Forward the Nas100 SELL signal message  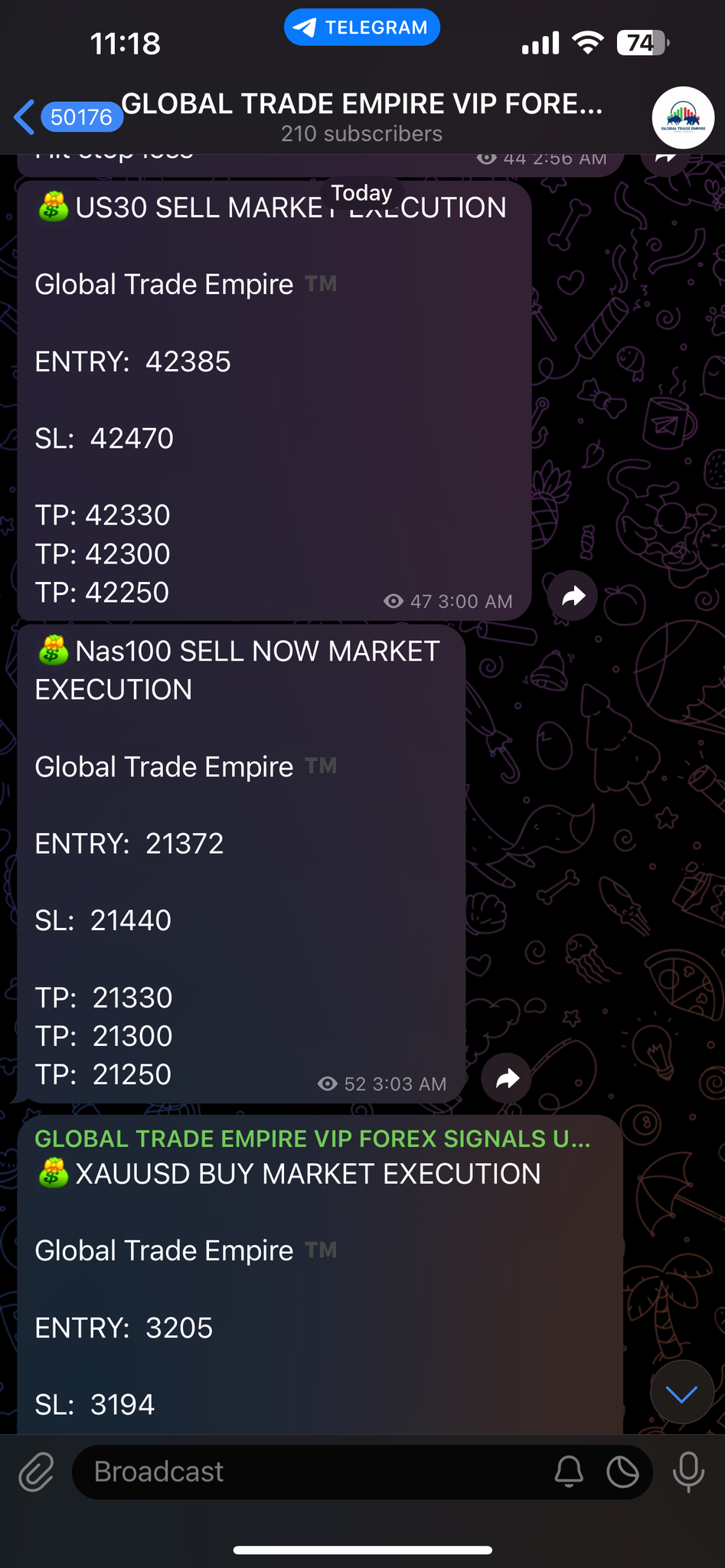pyautogui.click(x=507, y=1080)
